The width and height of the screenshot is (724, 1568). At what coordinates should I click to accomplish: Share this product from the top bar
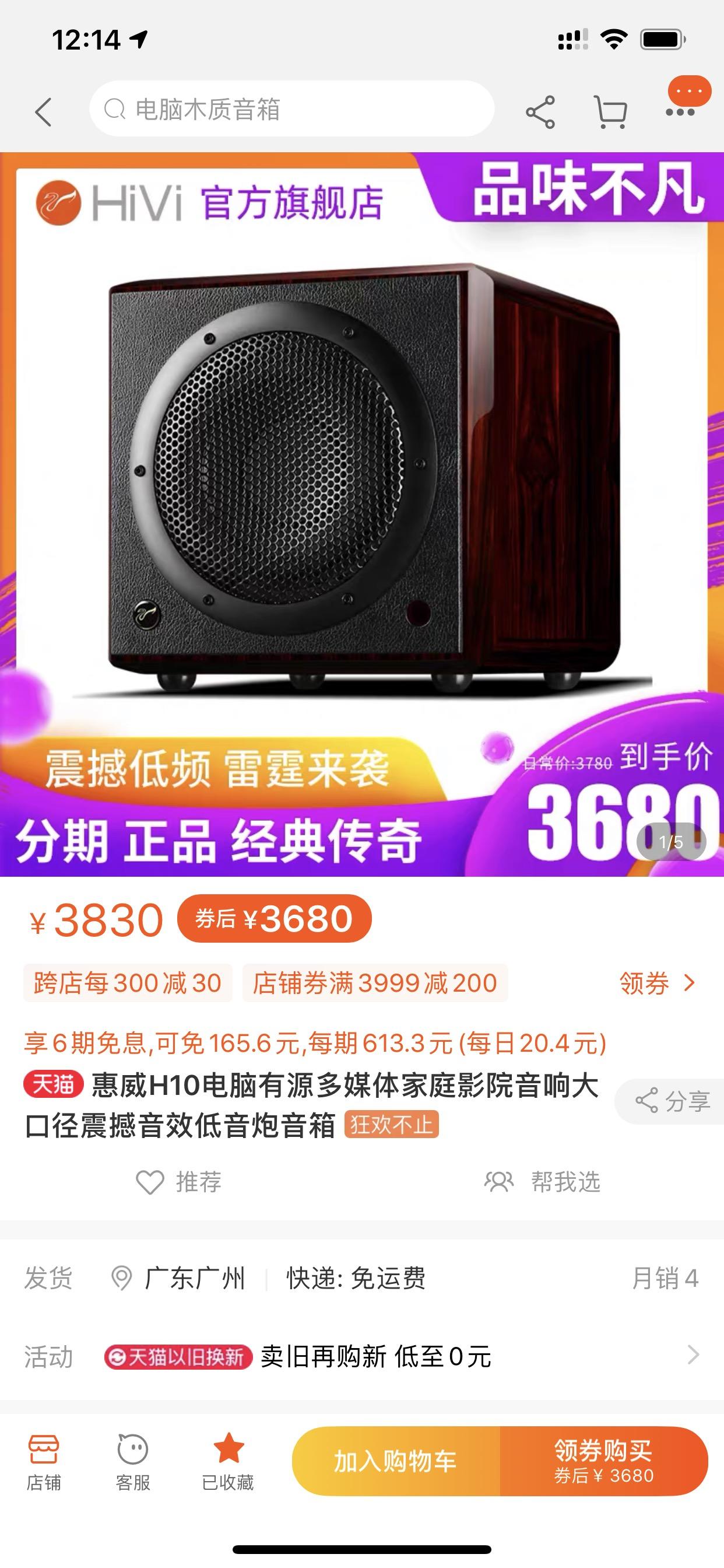(x=540, y=112)
